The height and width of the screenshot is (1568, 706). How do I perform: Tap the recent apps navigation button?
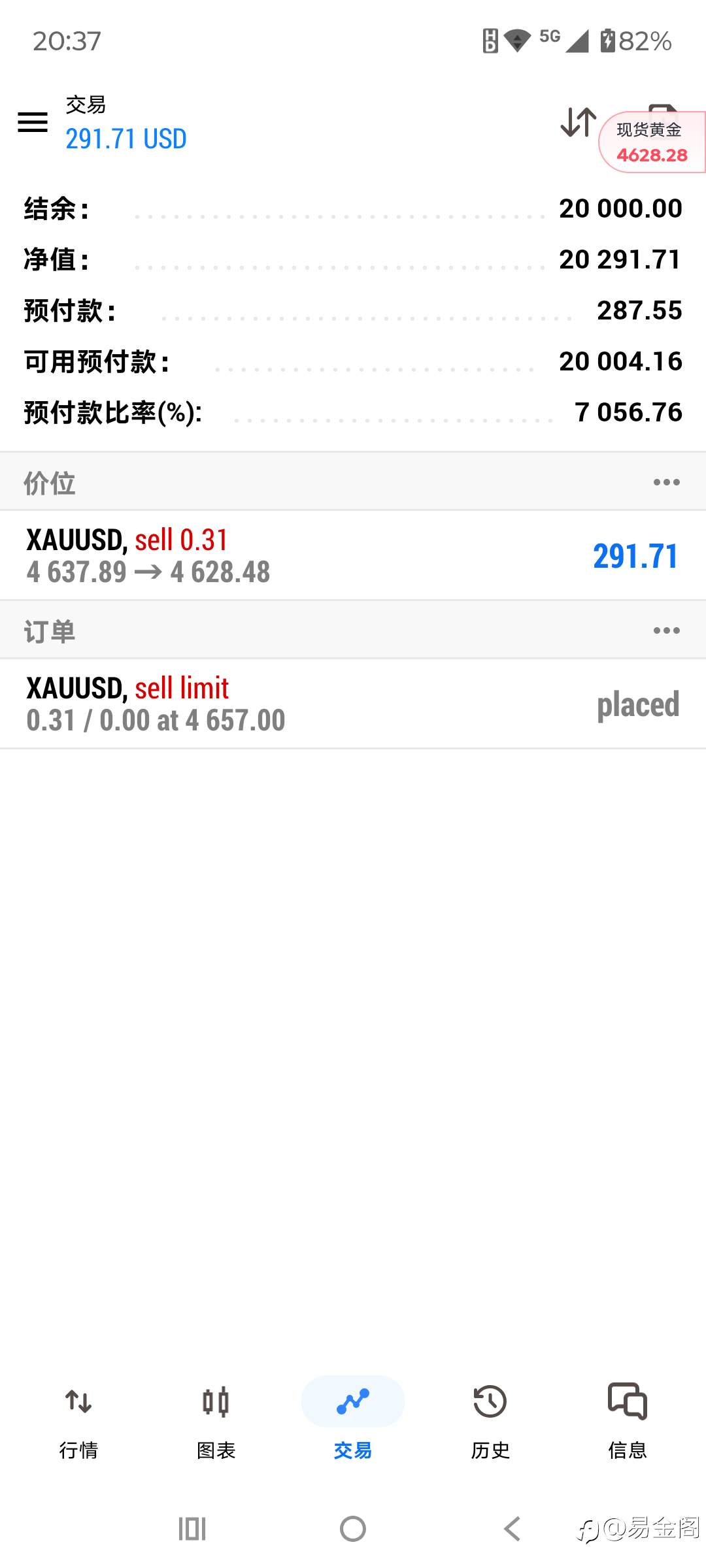pos(193,1529)
